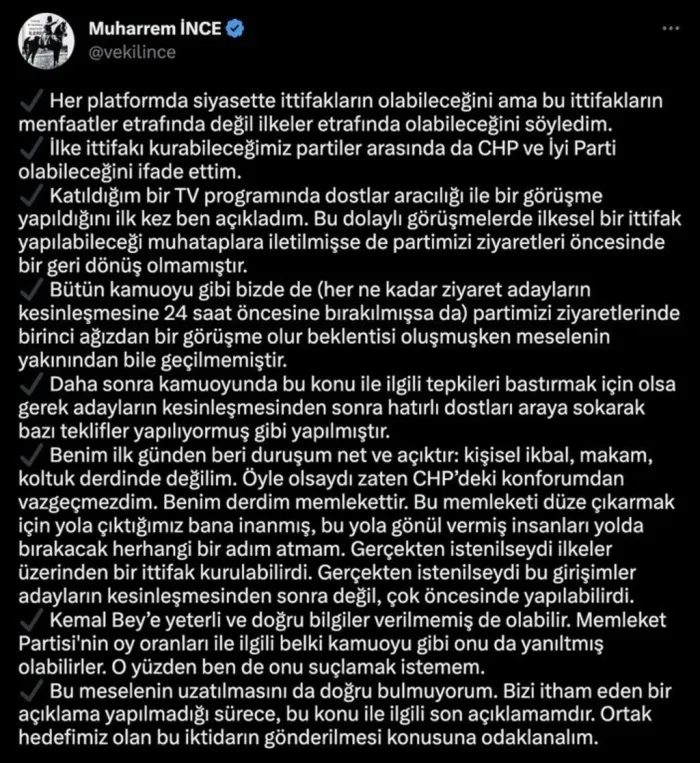The image size is (700, 763).
Task: Open the @vekilince profile handle
Action: point(132,52)
